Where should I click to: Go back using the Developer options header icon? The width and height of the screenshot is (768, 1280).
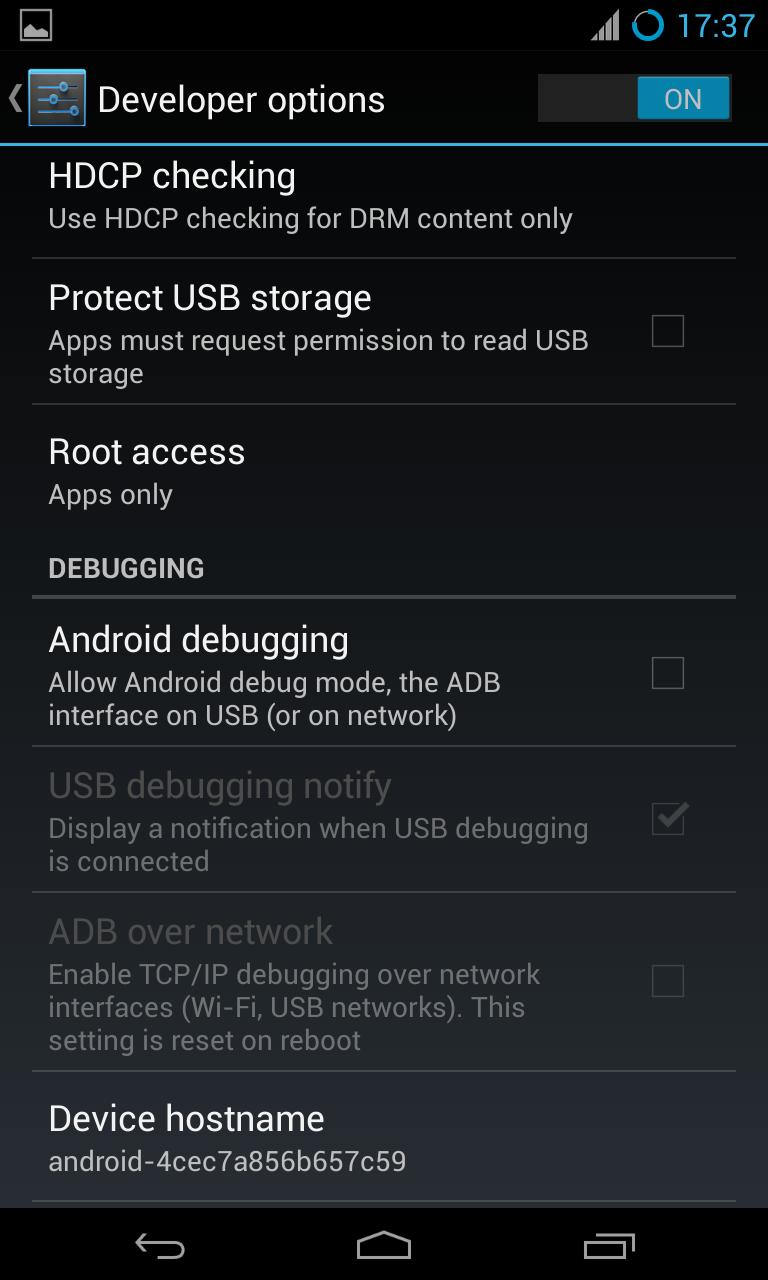[47, 98]
